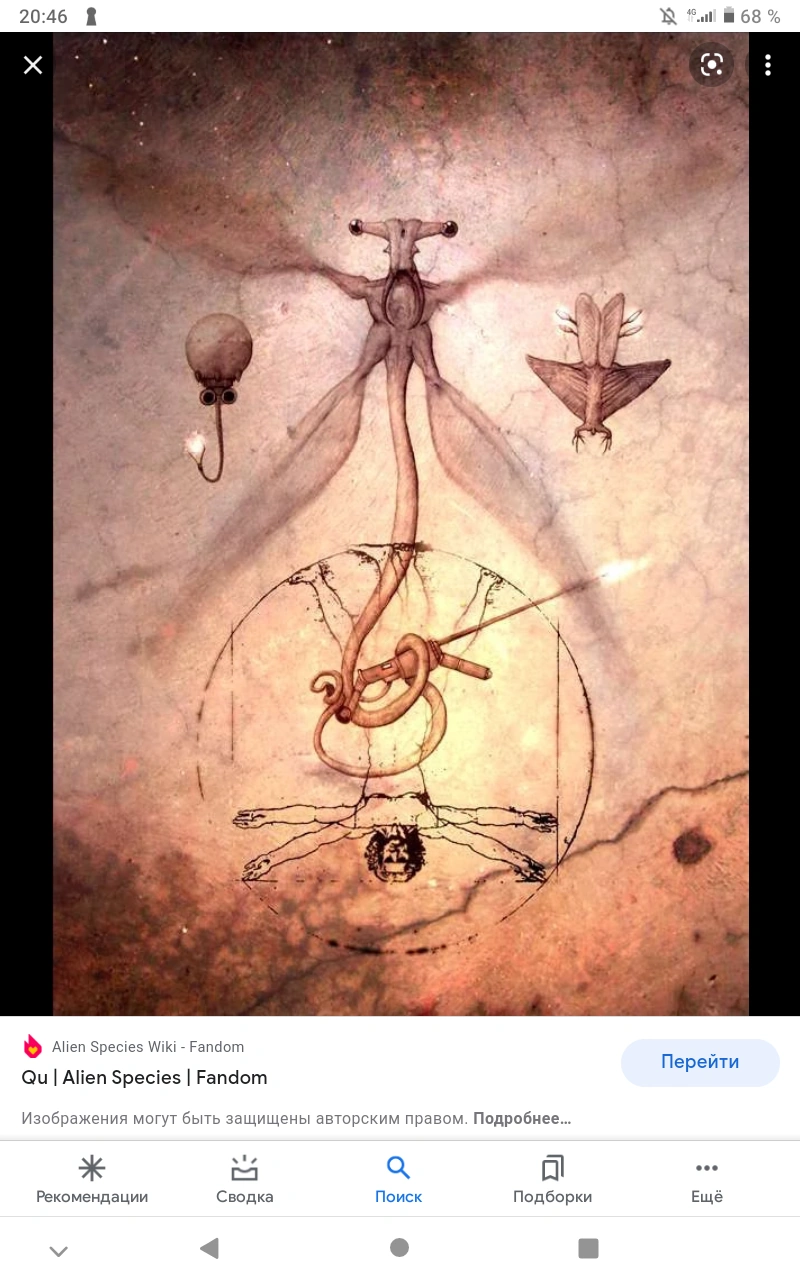Open the three-dot overflow menu

pyautogui.click(x=768, y=65)
